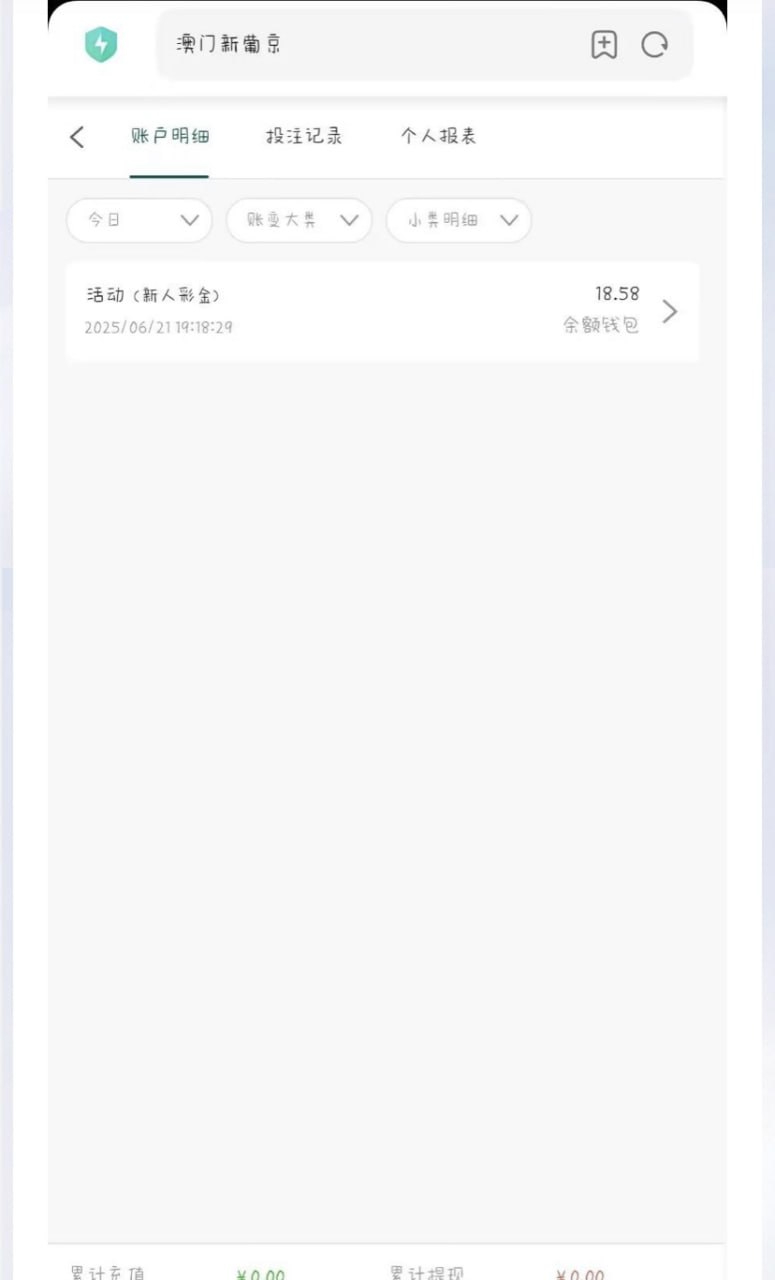Add this page to bookmarks
The height and width of the screenshot is (1280, 775).
pyautogui.click(x=604, y=45)
